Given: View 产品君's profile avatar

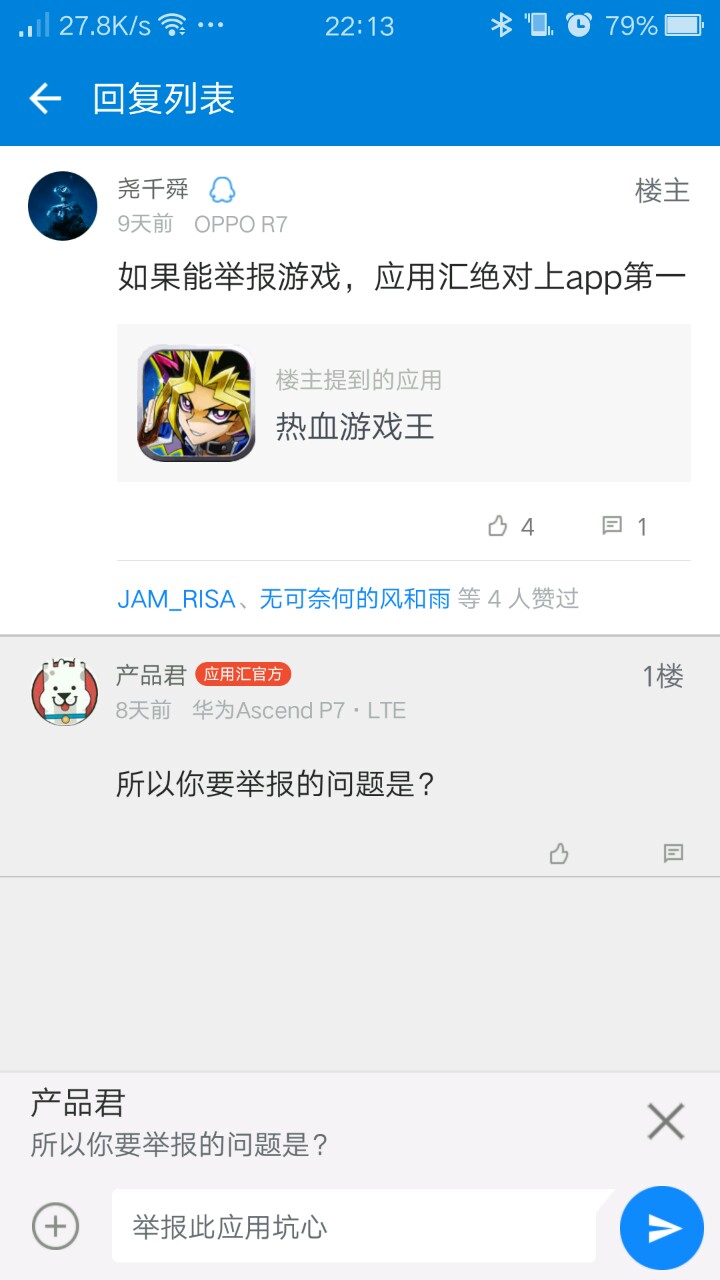Looking at the screenshot, I should pyautogui.click(x=64, y=692).
